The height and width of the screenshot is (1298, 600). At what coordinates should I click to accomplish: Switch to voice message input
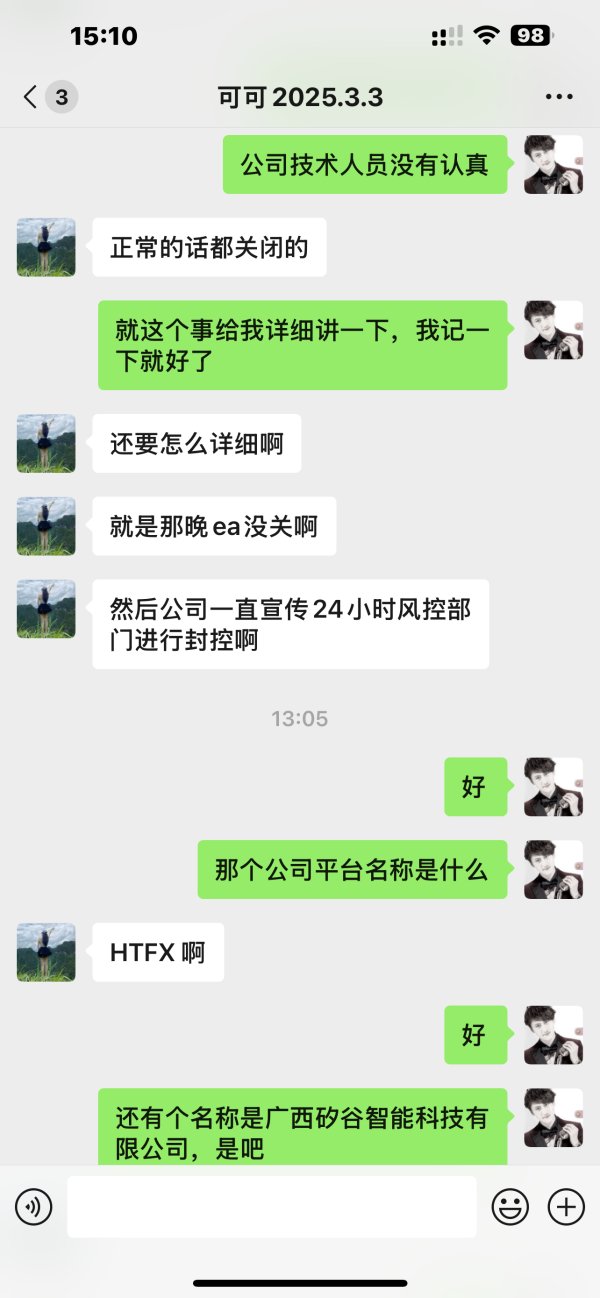pos(33,1207)
